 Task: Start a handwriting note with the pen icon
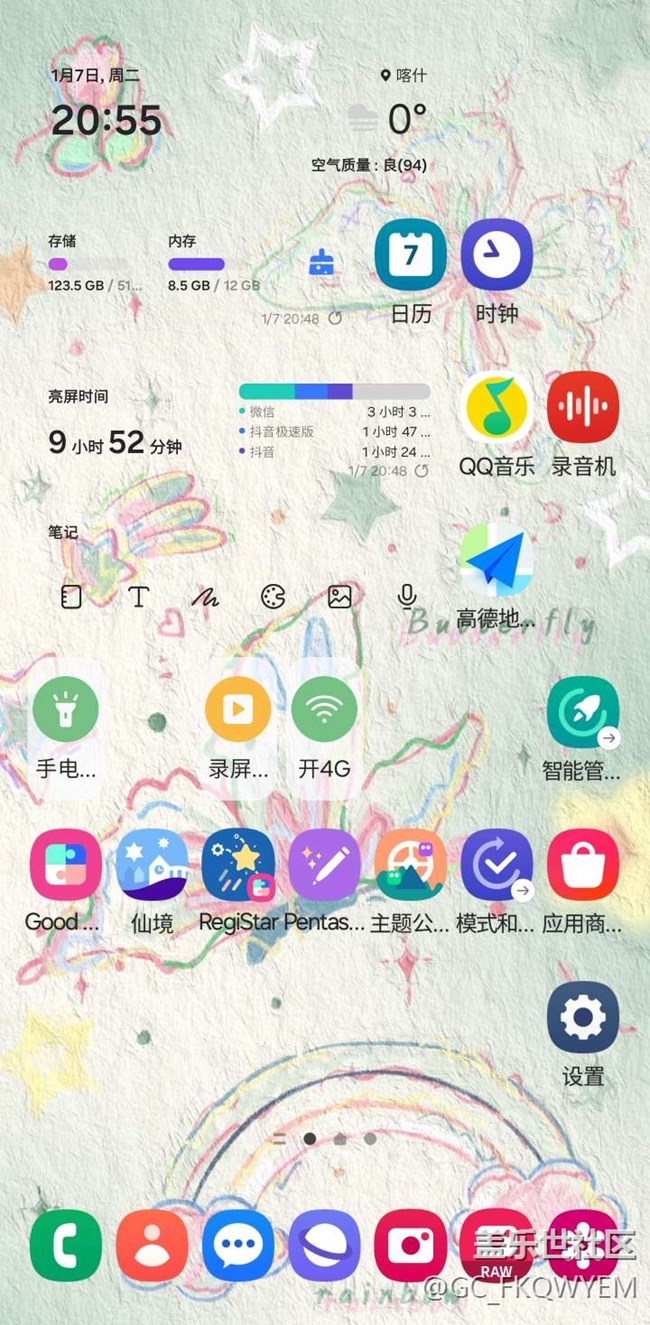pos(205,597)
